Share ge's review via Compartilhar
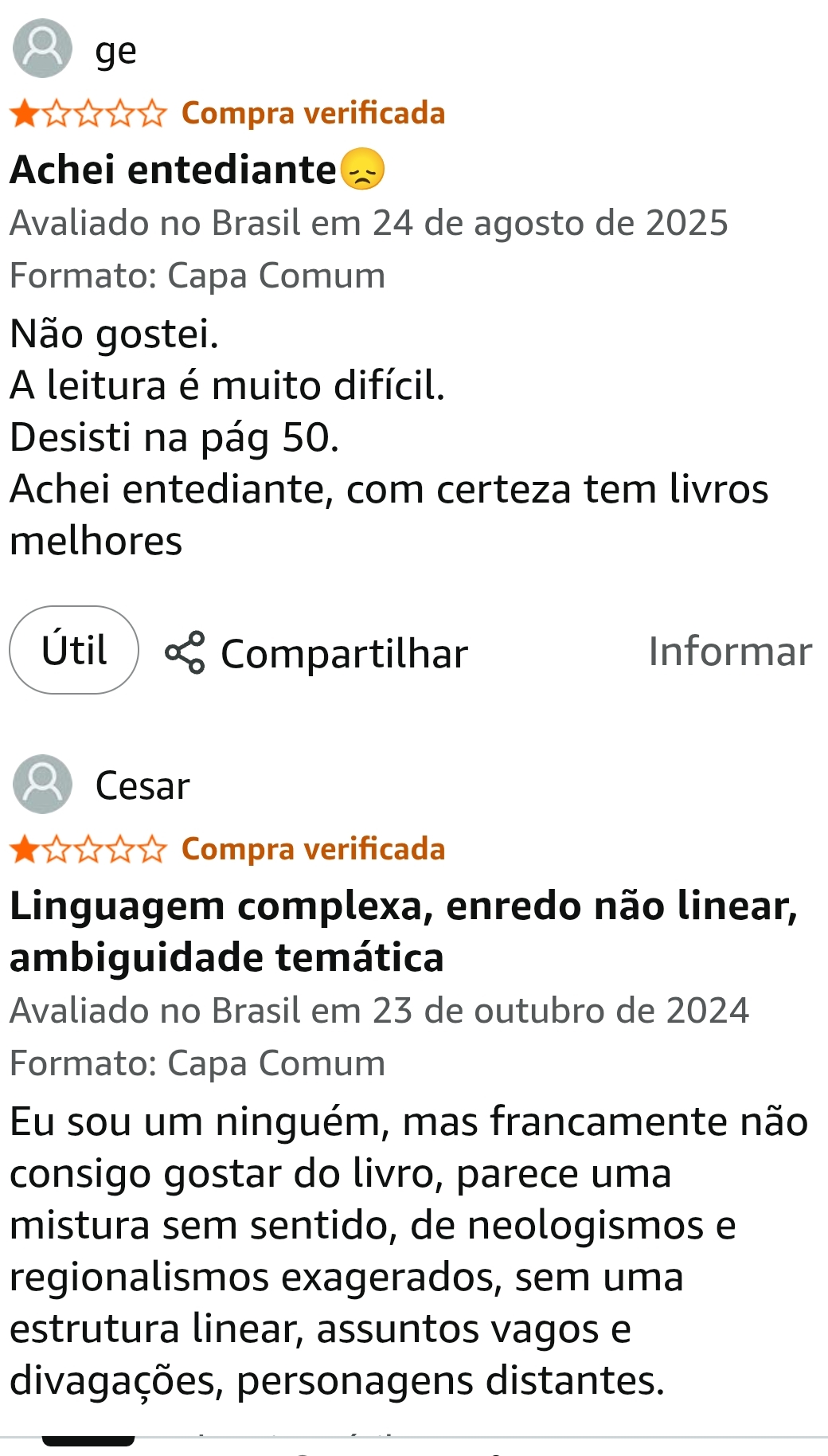Viewport: 828px width, 1456px height. [x=317, y=653]
